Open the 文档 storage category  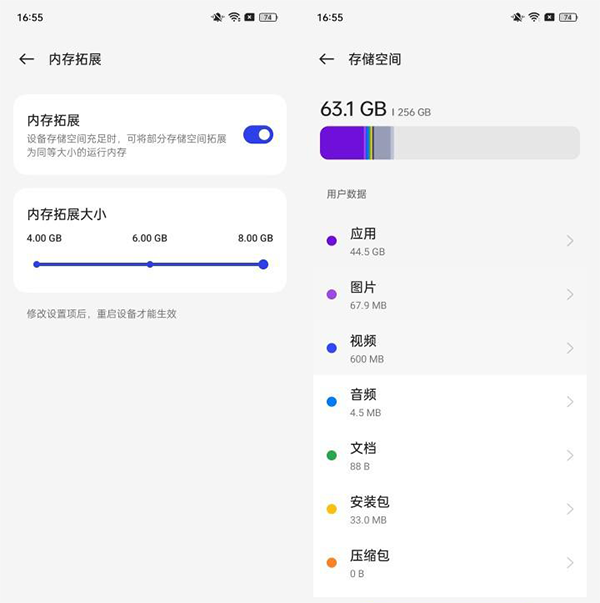click(x=450, y=455)
